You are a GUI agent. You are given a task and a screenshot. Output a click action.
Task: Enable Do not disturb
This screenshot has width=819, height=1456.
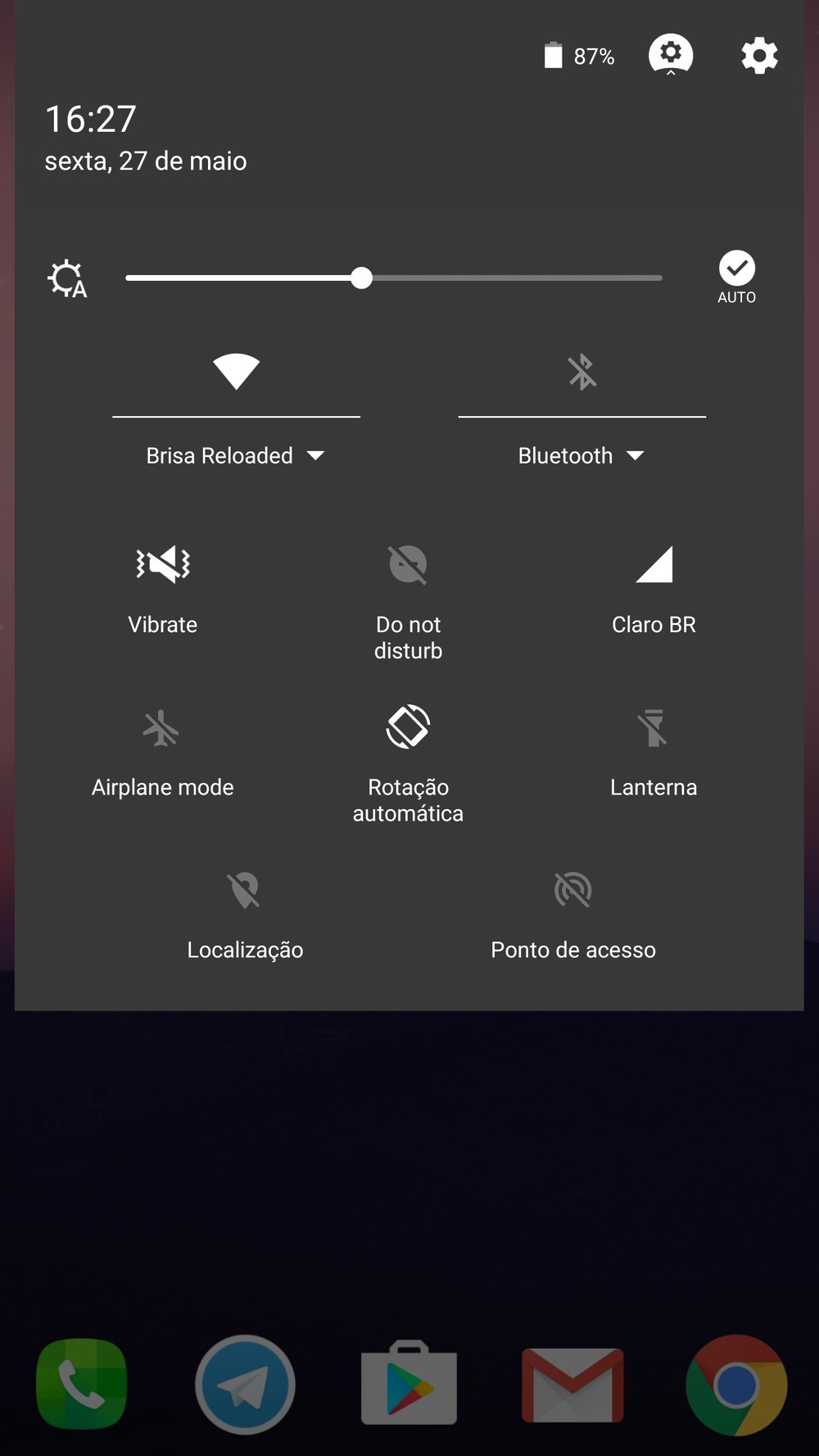[x=408, y=602]
